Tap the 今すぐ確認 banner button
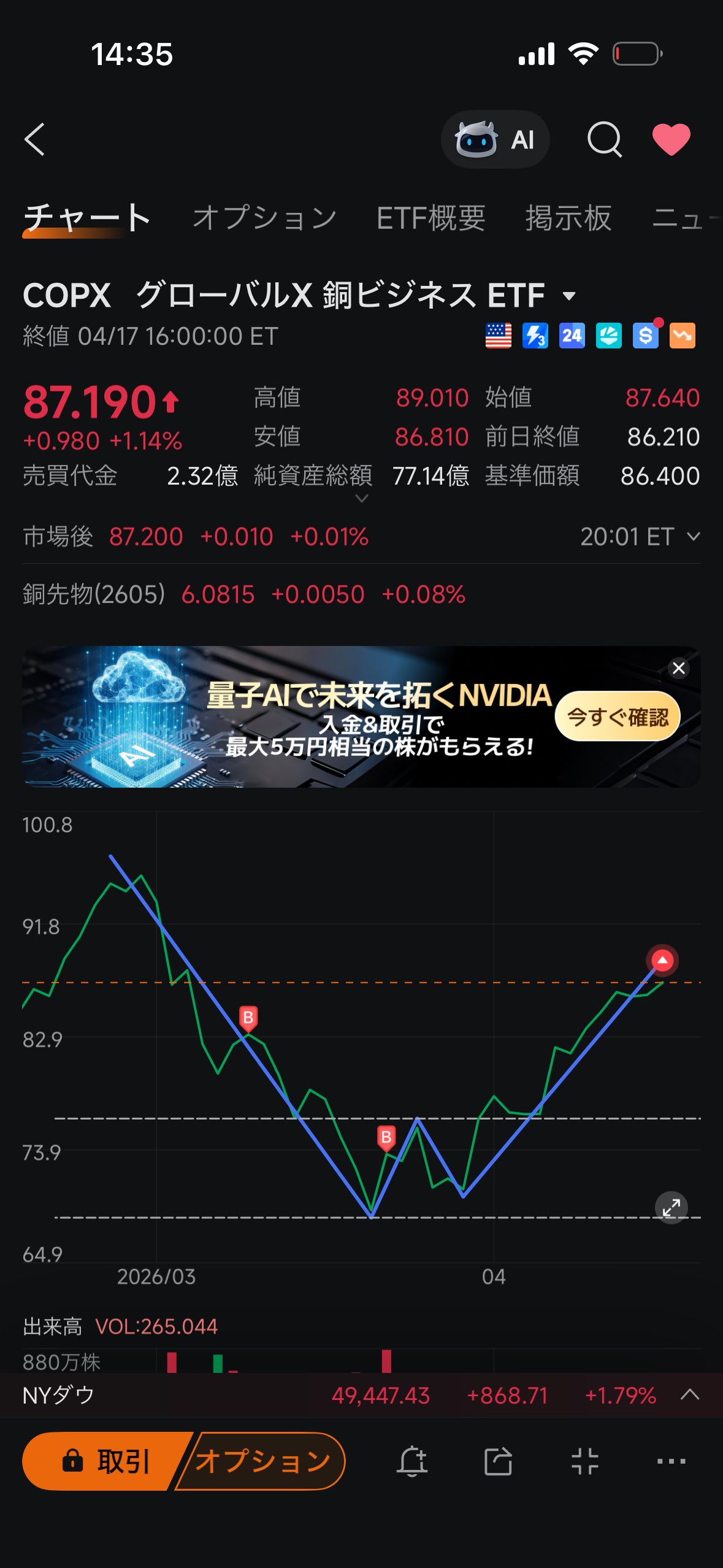Image resolution: width=723 pixels, height=1568 pixels. tap(617, 717)
